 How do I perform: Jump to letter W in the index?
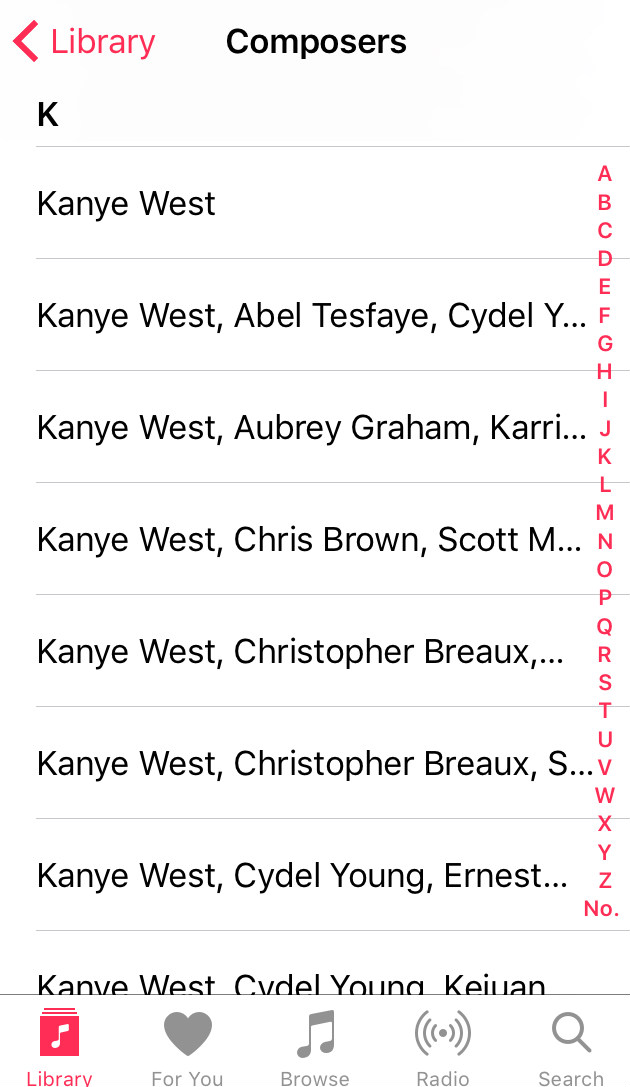click(x=604, y=795)
